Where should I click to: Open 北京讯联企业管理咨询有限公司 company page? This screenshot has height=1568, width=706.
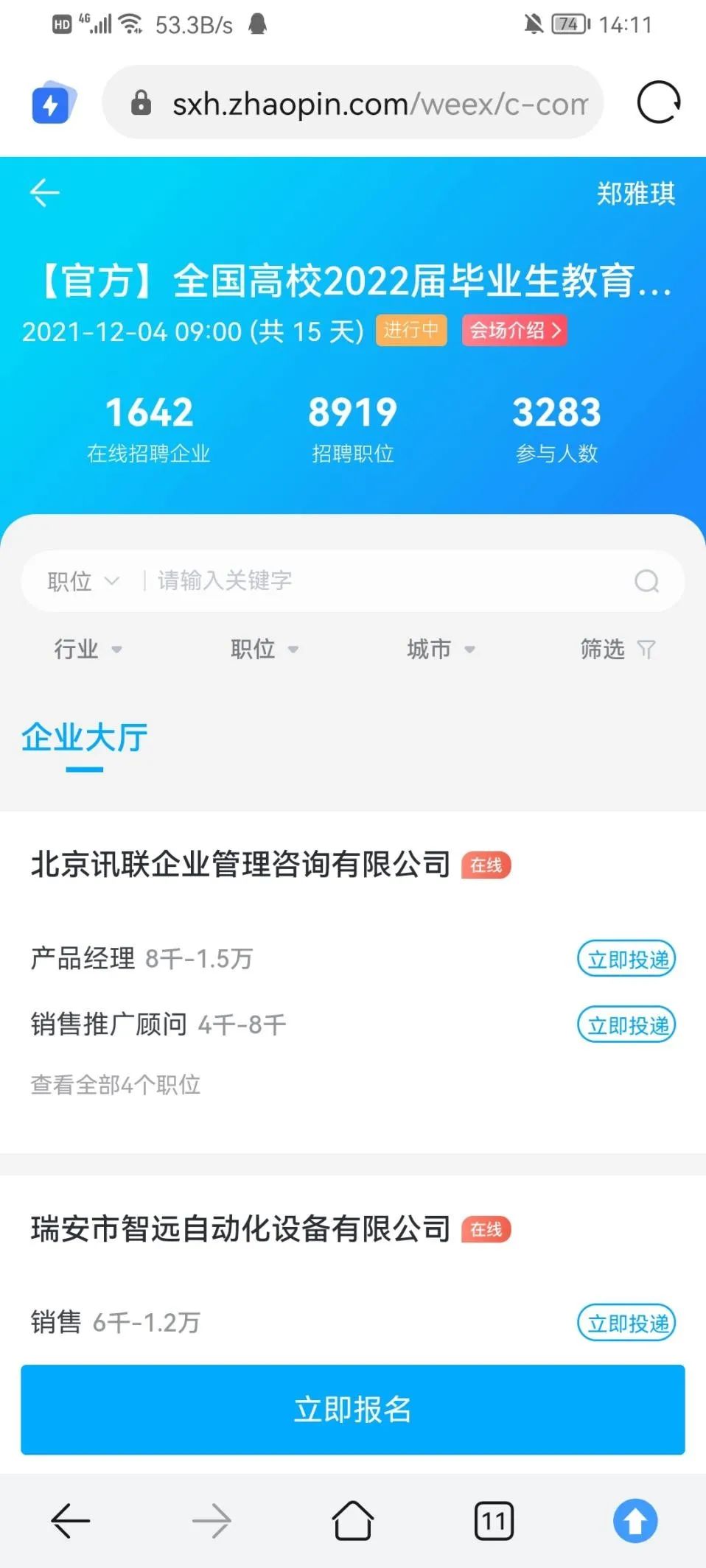pos(241,865)
